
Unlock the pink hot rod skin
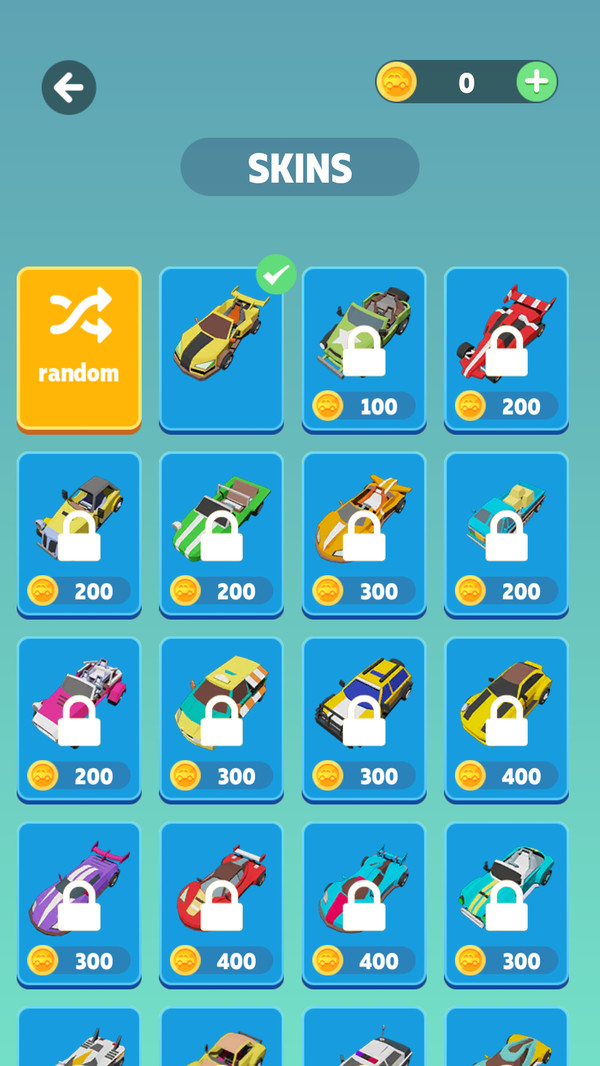tap(79, 718)
